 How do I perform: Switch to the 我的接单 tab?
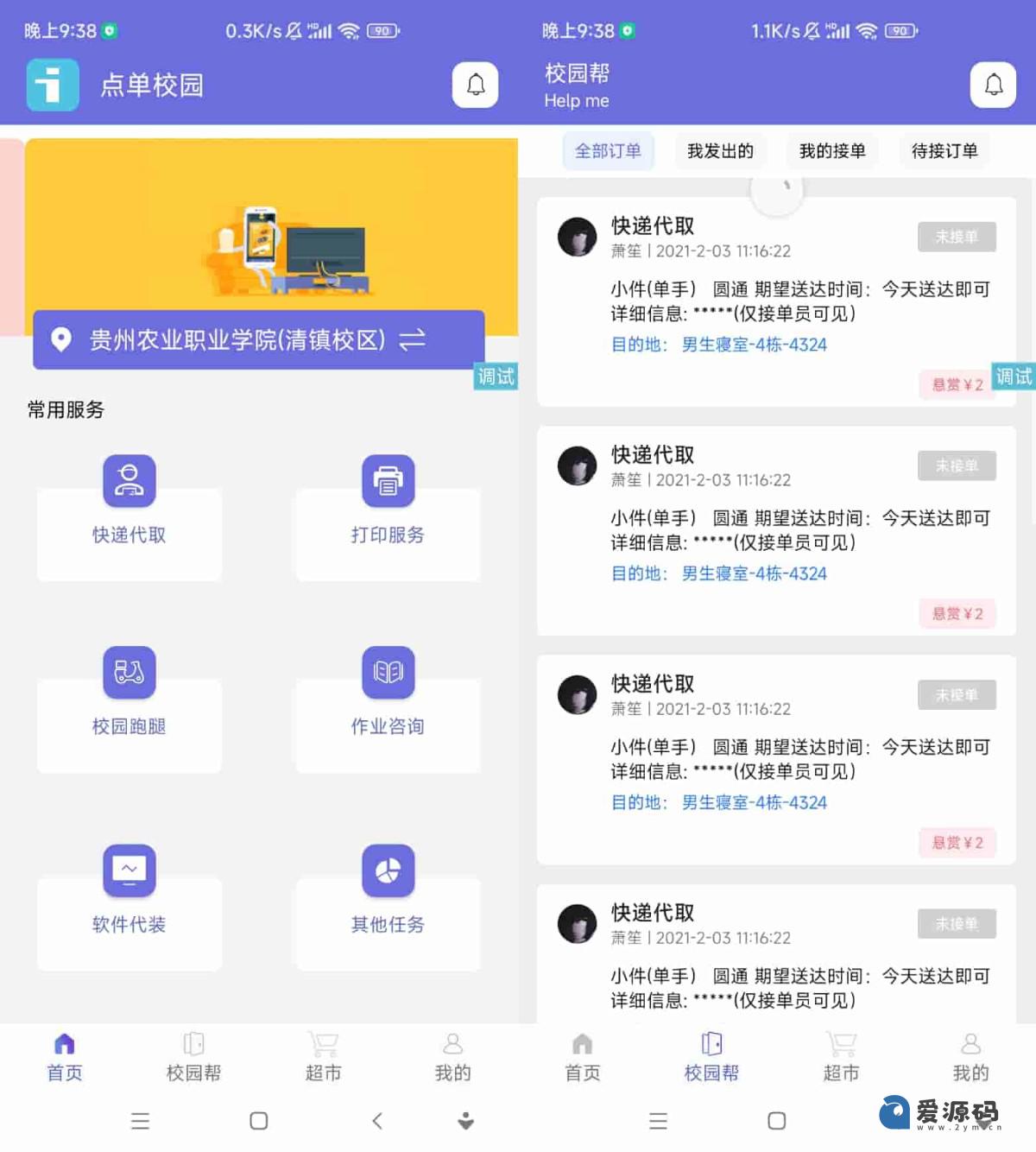click(x=832, y=151)
